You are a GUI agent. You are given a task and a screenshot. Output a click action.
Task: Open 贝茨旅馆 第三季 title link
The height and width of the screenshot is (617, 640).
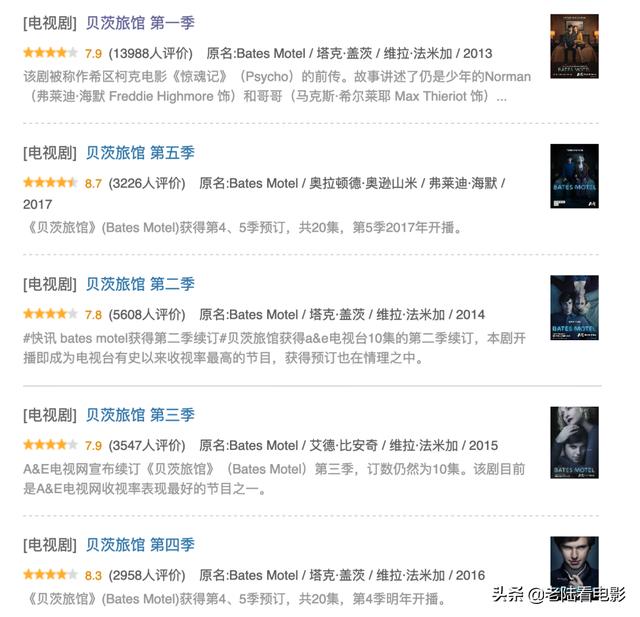point(140,414)
